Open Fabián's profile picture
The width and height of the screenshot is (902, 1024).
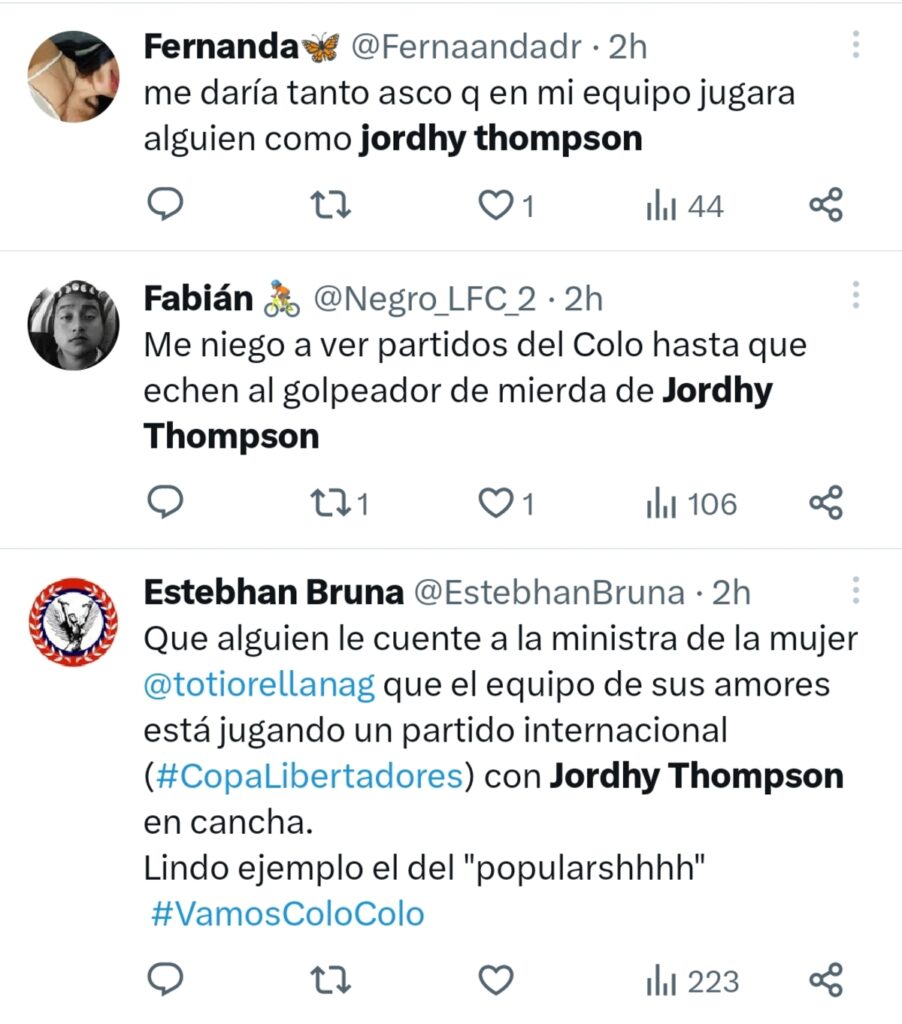click(73, 325)
